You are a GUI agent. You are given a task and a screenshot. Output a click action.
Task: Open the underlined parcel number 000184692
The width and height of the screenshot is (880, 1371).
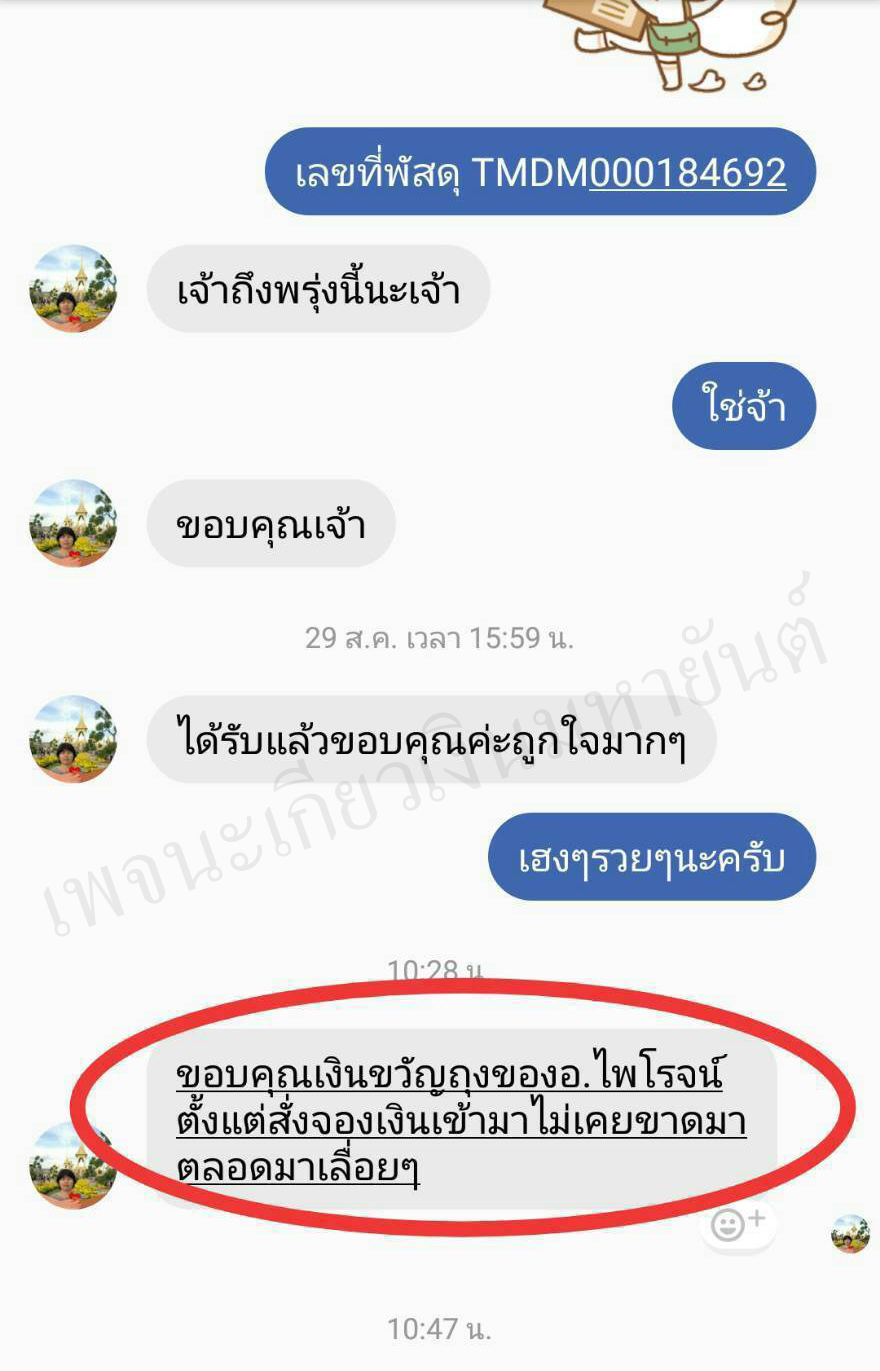point(687,173)
